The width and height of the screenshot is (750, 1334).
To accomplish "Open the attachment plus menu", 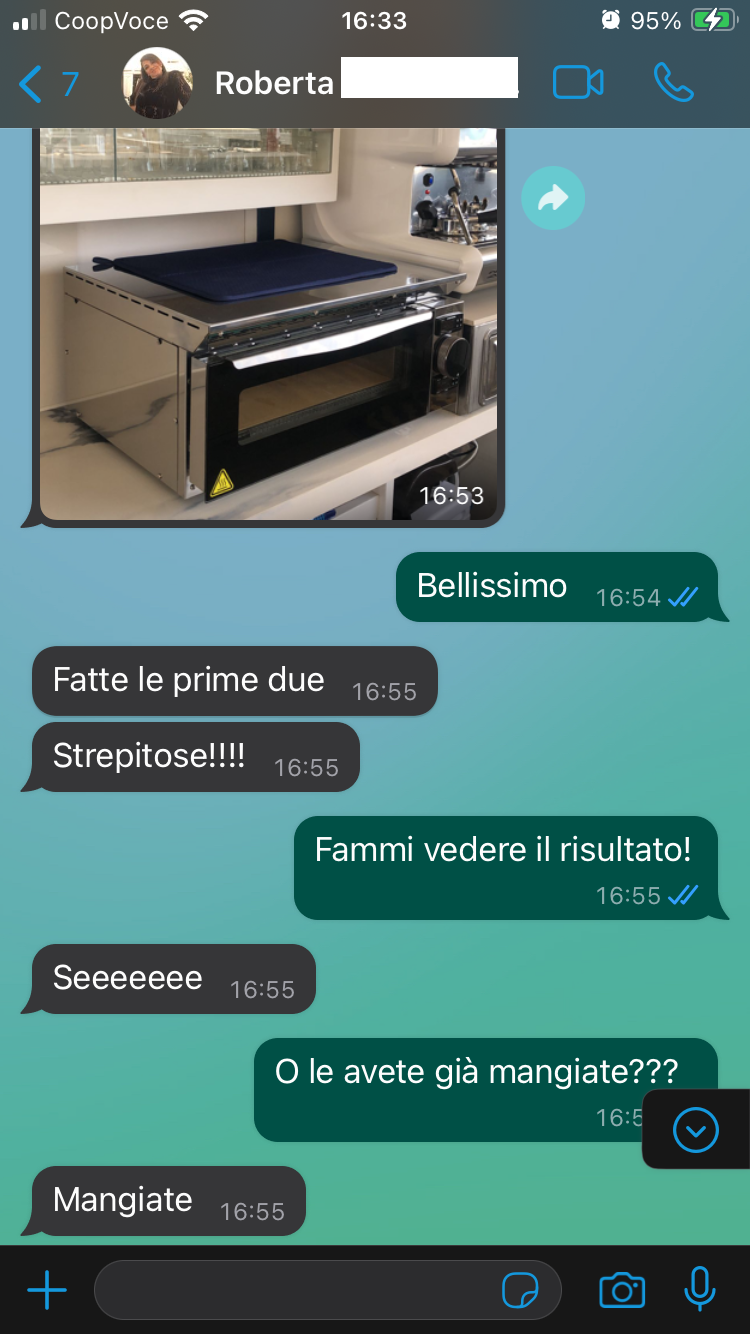I will (47, 1291).
